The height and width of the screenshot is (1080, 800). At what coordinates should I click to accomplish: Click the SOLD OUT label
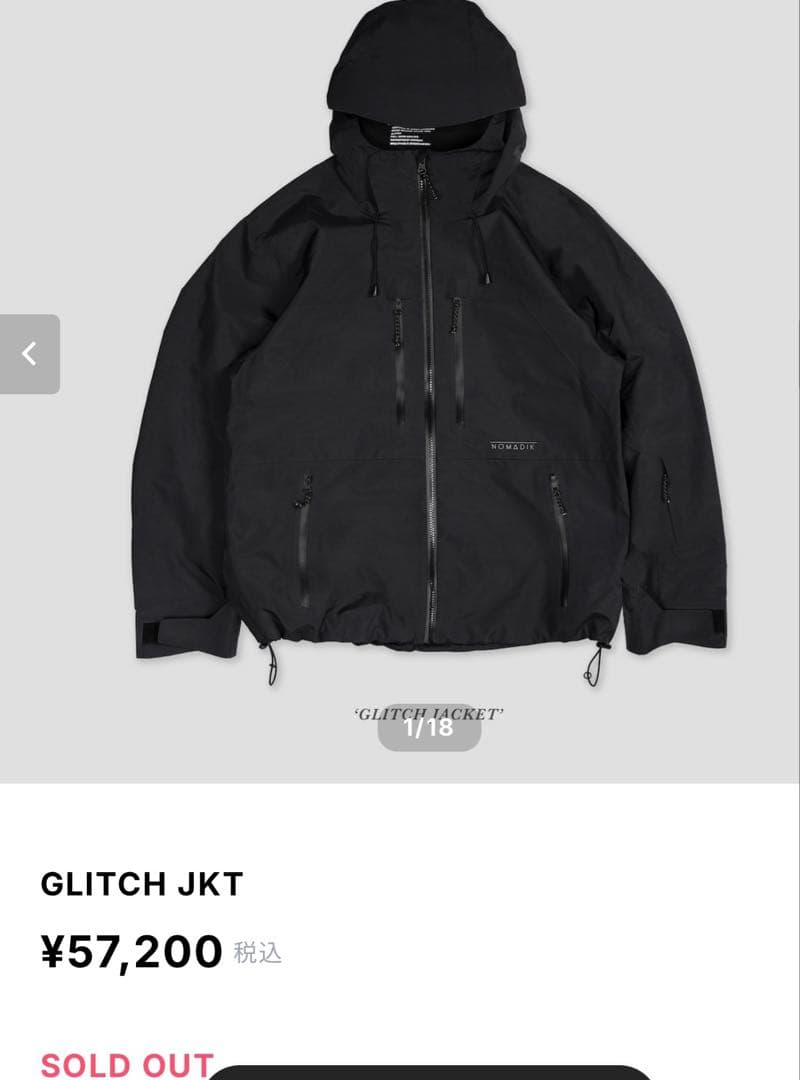tap(125, 1064)
